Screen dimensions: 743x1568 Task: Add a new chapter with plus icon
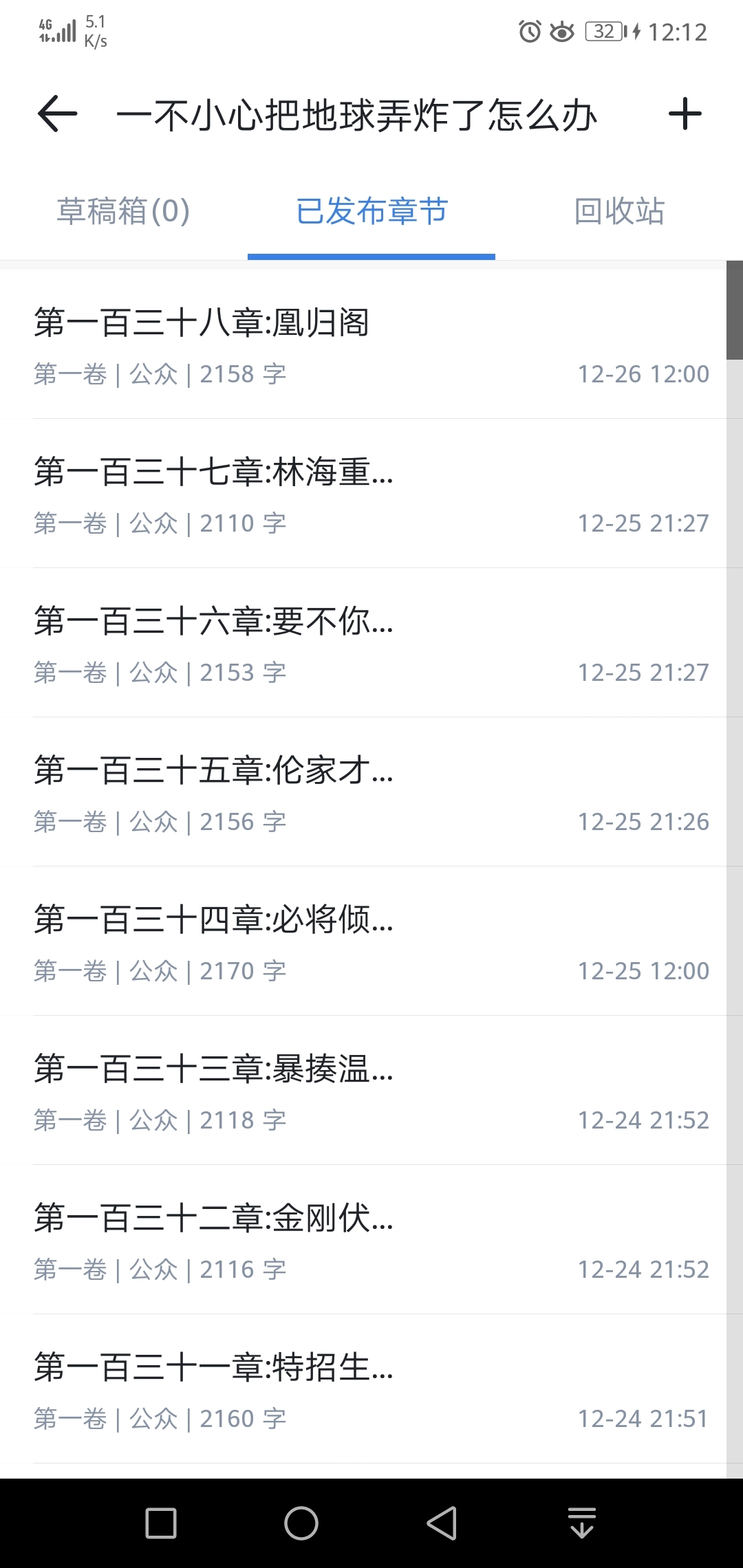[x=685, y=114]
